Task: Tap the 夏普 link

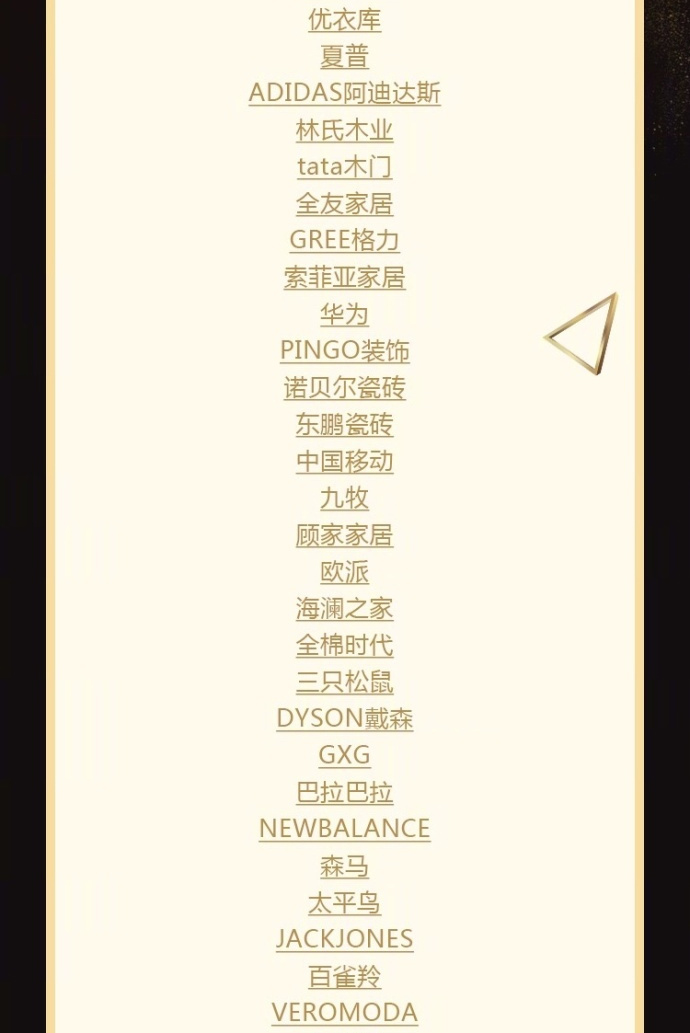Action: click(x=344, y=57)
